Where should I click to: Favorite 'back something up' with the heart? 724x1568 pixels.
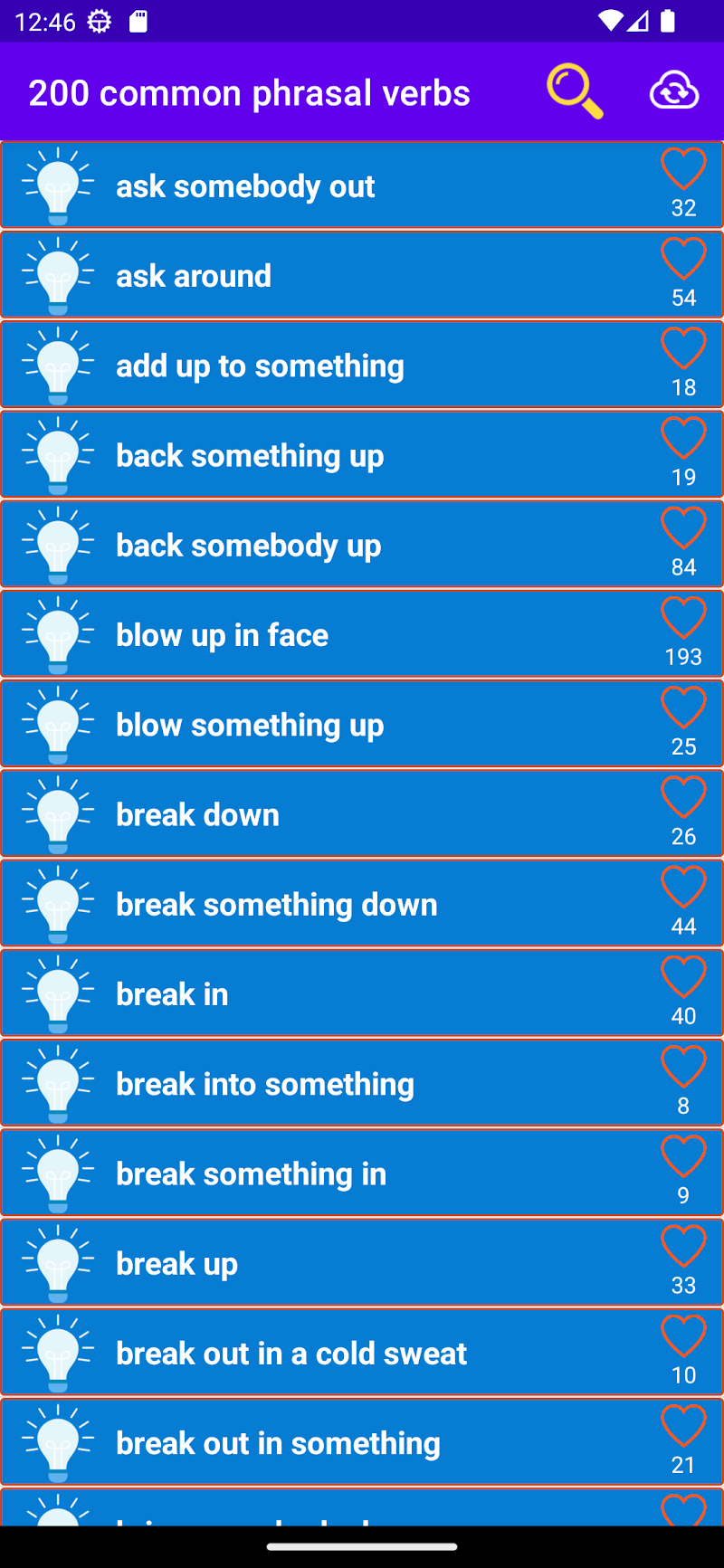(x=683, y=439)
